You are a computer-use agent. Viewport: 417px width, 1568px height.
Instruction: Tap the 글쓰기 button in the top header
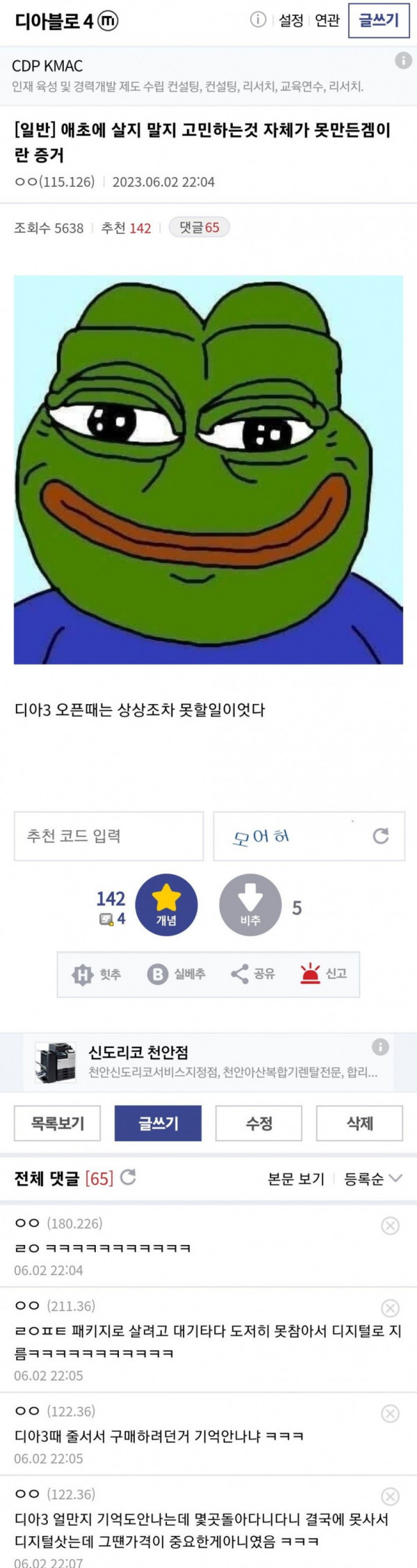coord(378,21)
